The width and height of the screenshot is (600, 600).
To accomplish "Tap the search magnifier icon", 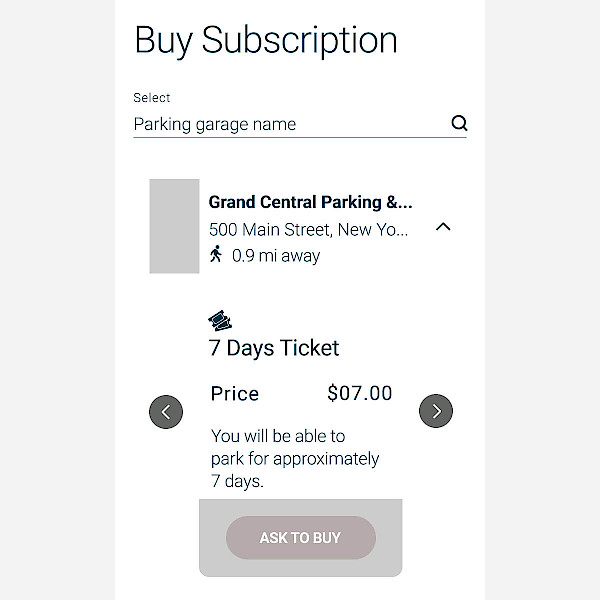I will (x=459, y=124).
